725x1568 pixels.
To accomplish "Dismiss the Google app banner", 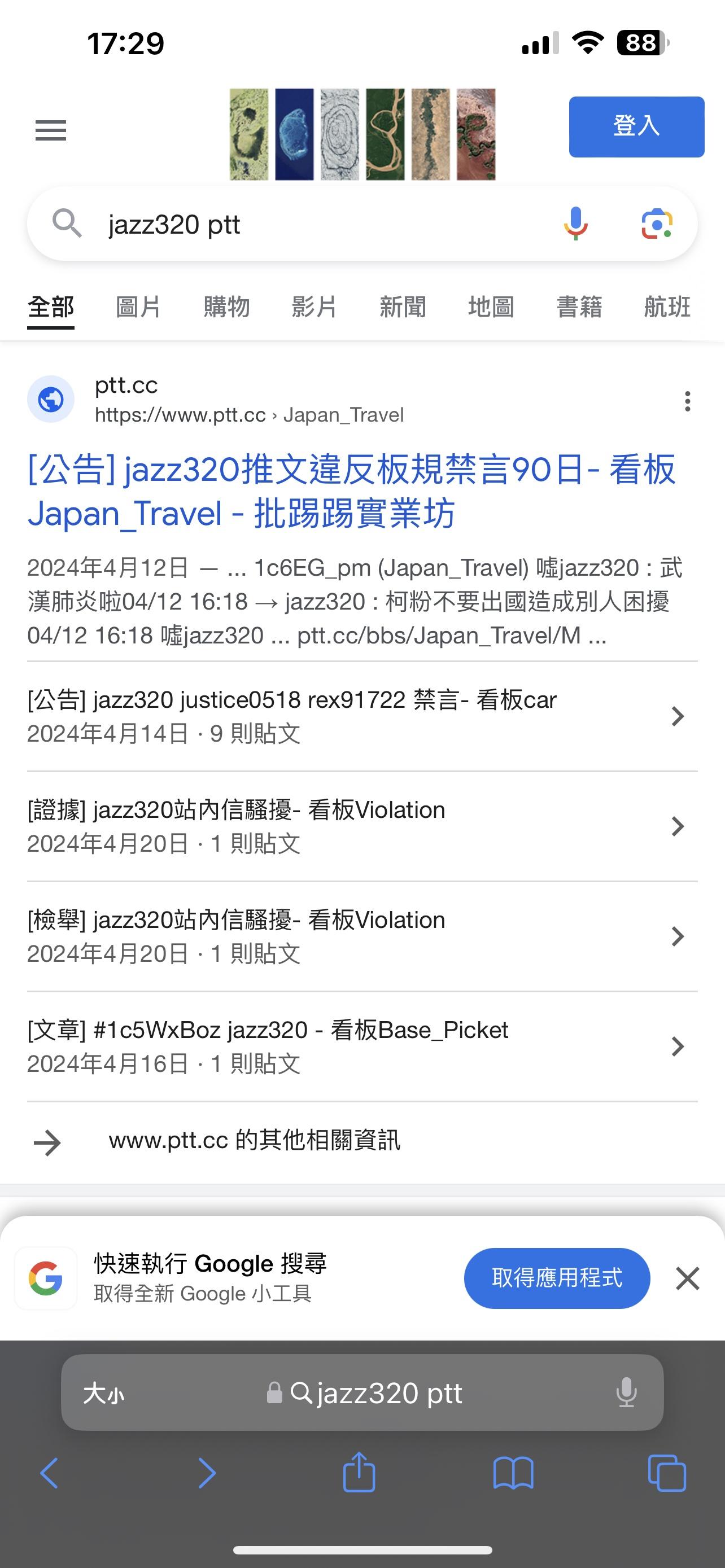I will (x=687, y=1278).
